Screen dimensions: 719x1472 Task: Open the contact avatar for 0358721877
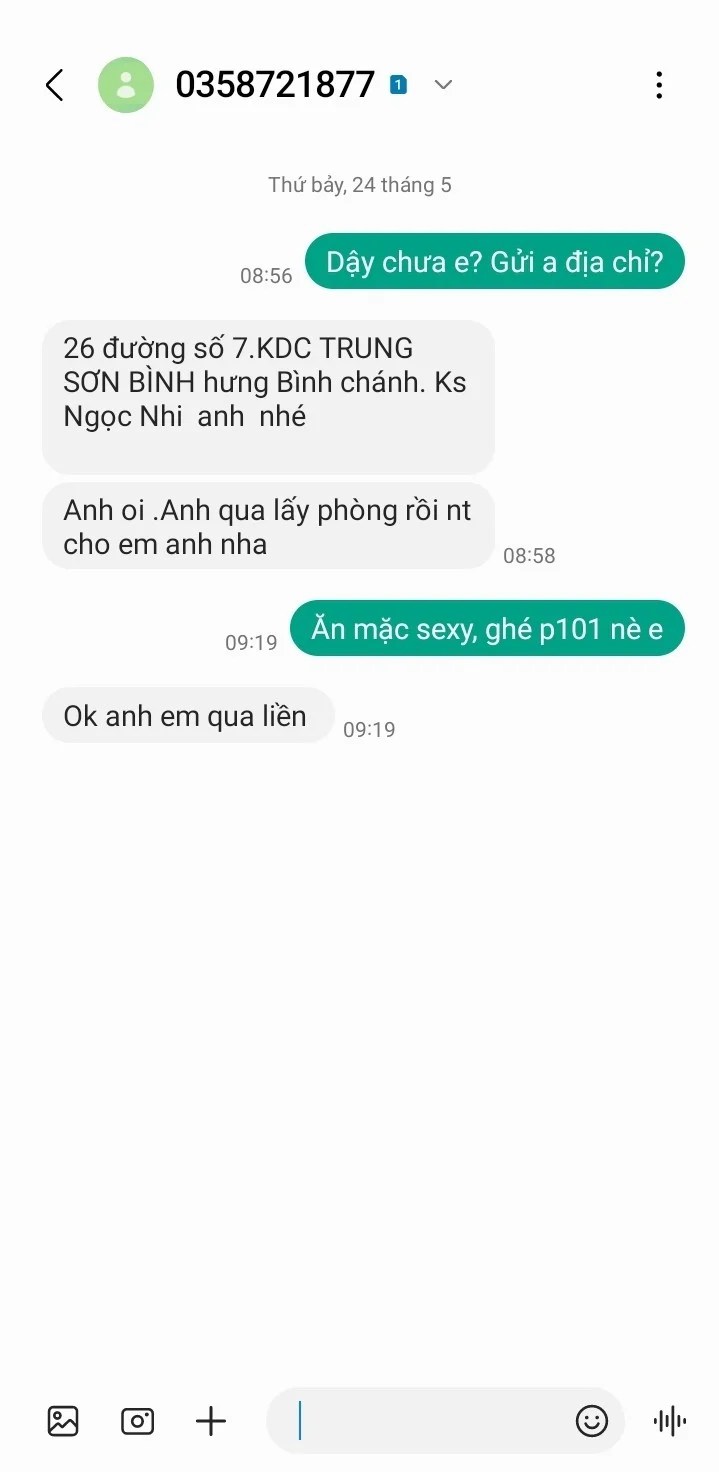[x=126, y=85]
